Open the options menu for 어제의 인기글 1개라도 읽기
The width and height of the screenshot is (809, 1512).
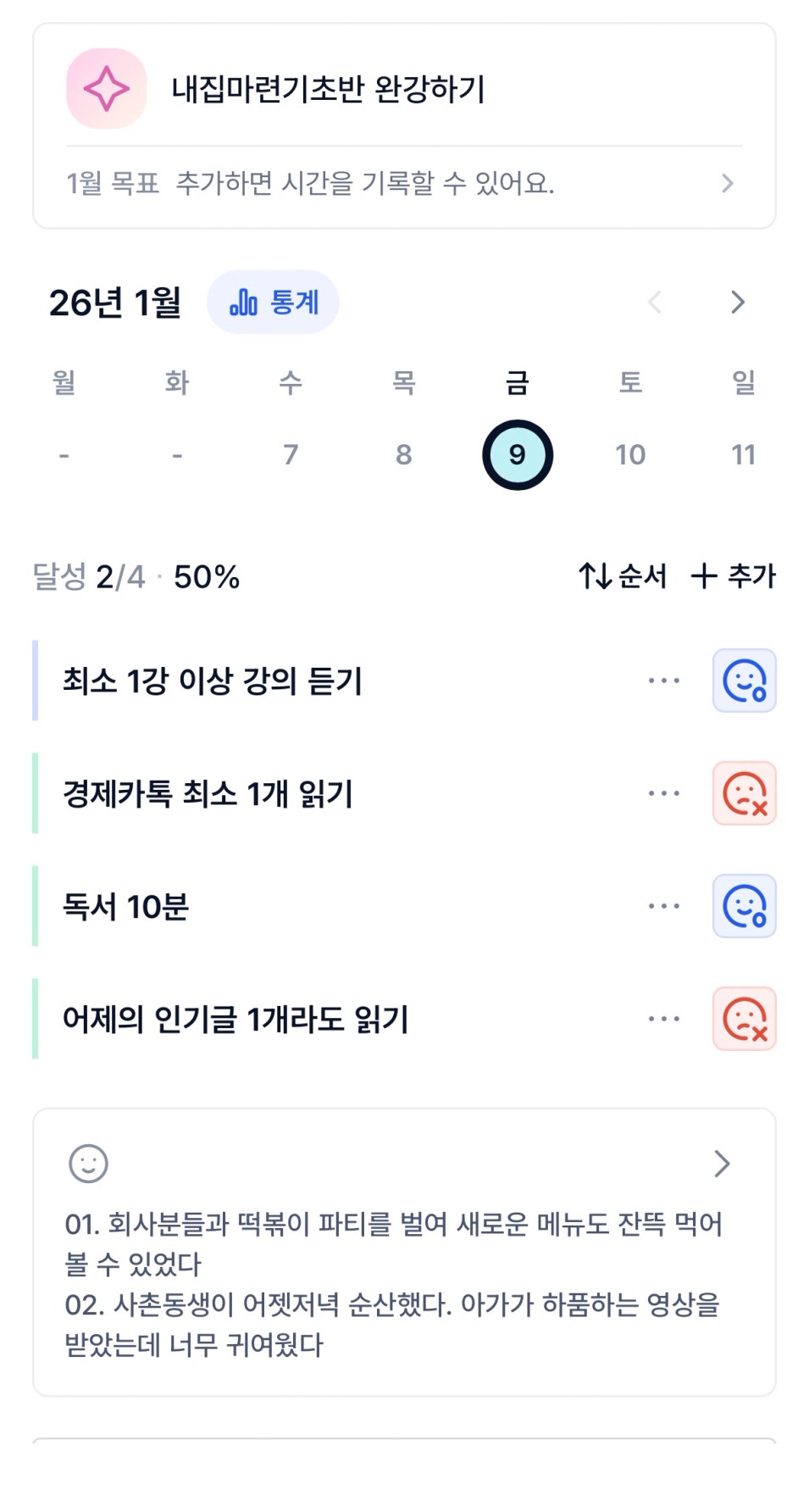(x=664, y=1019)
